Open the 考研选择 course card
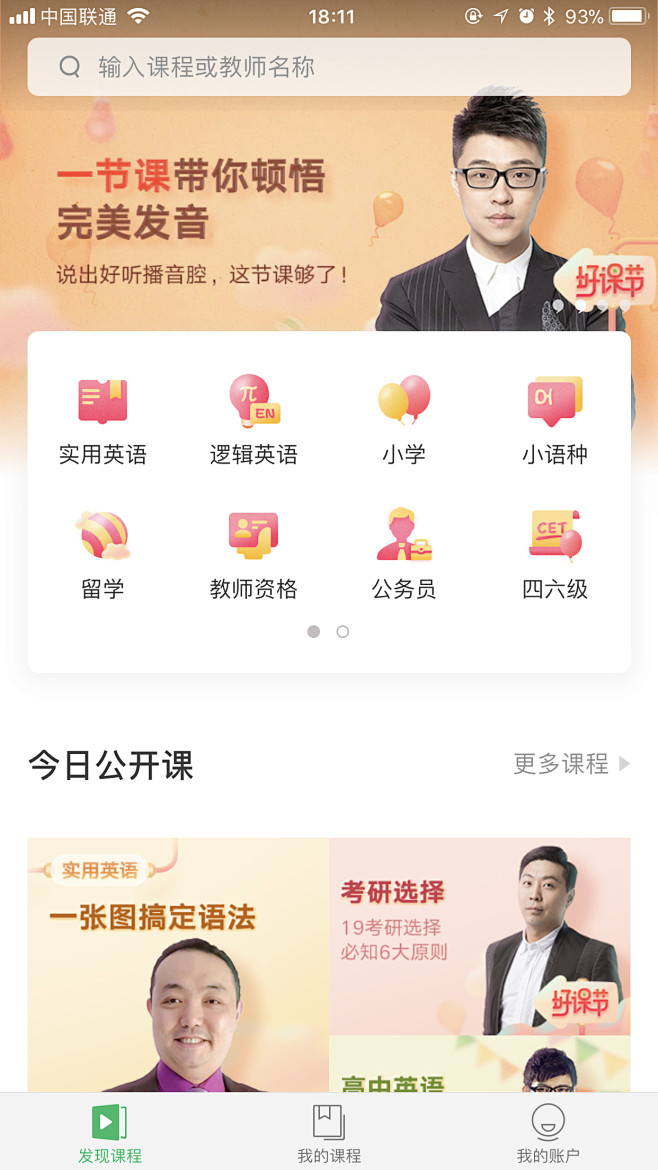658x1170 pixels. point(480,935)
